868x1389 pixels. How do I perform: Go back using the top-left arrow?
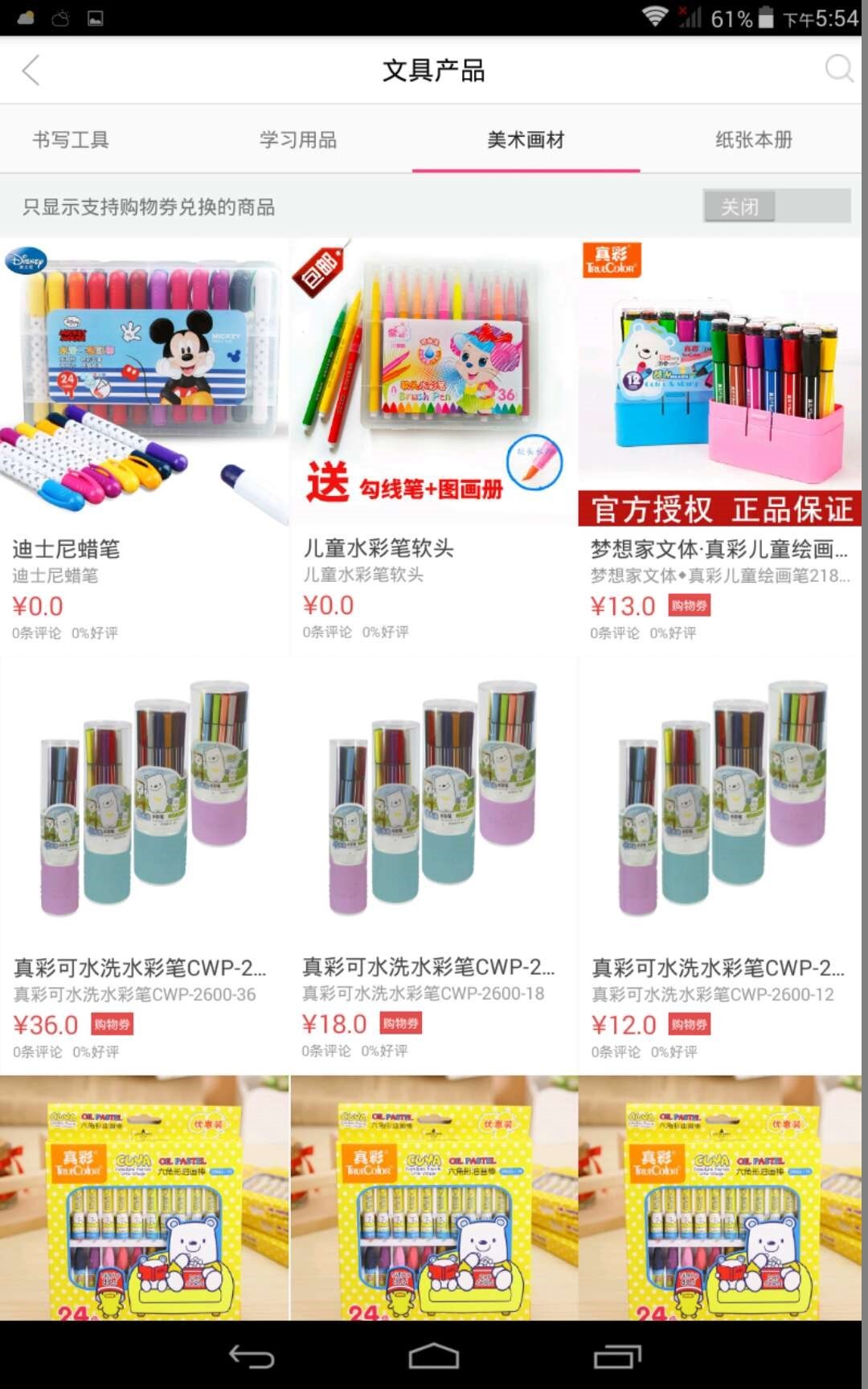[31, 71]
